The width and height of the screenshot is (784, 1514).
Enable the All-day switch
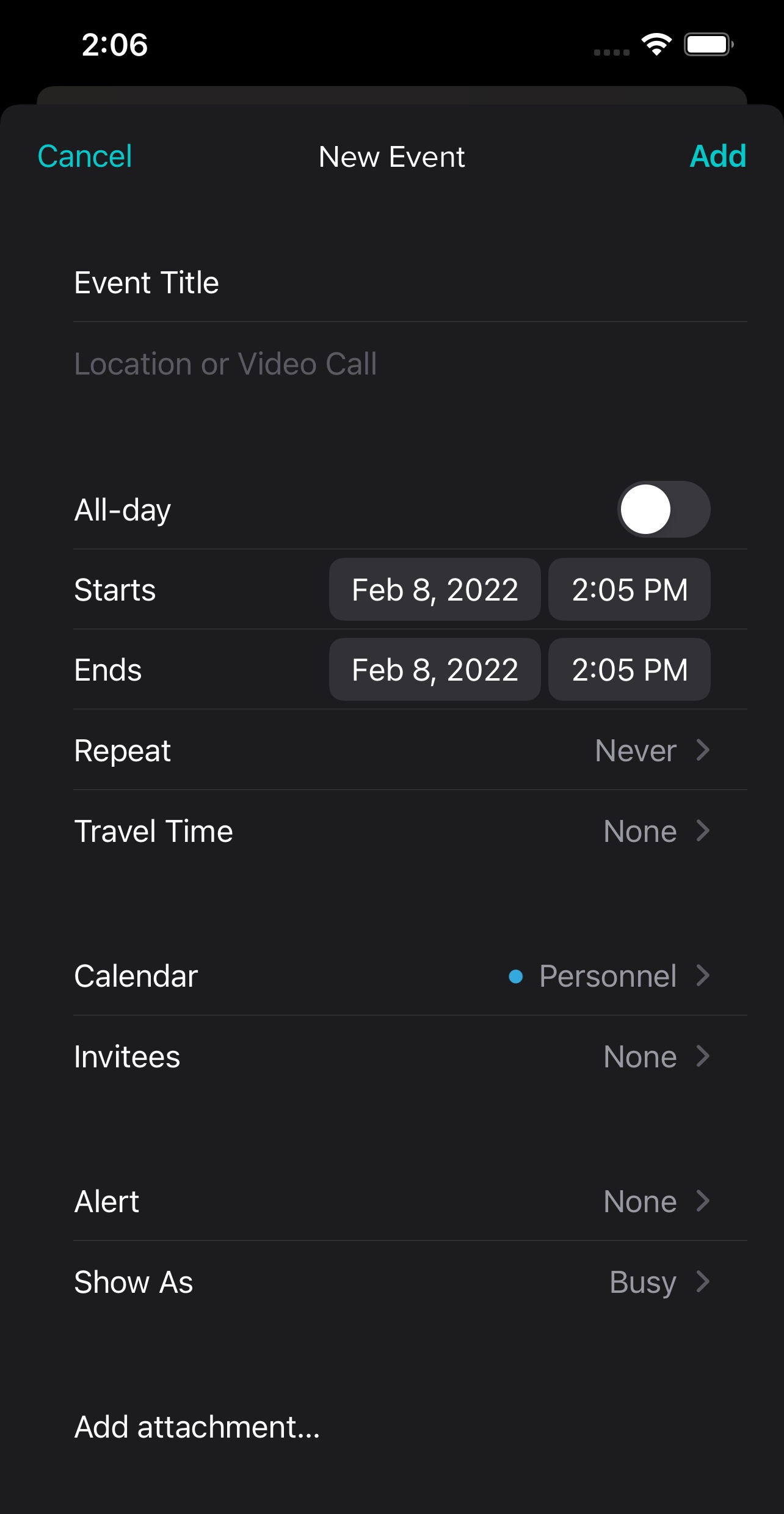point(663,510)
